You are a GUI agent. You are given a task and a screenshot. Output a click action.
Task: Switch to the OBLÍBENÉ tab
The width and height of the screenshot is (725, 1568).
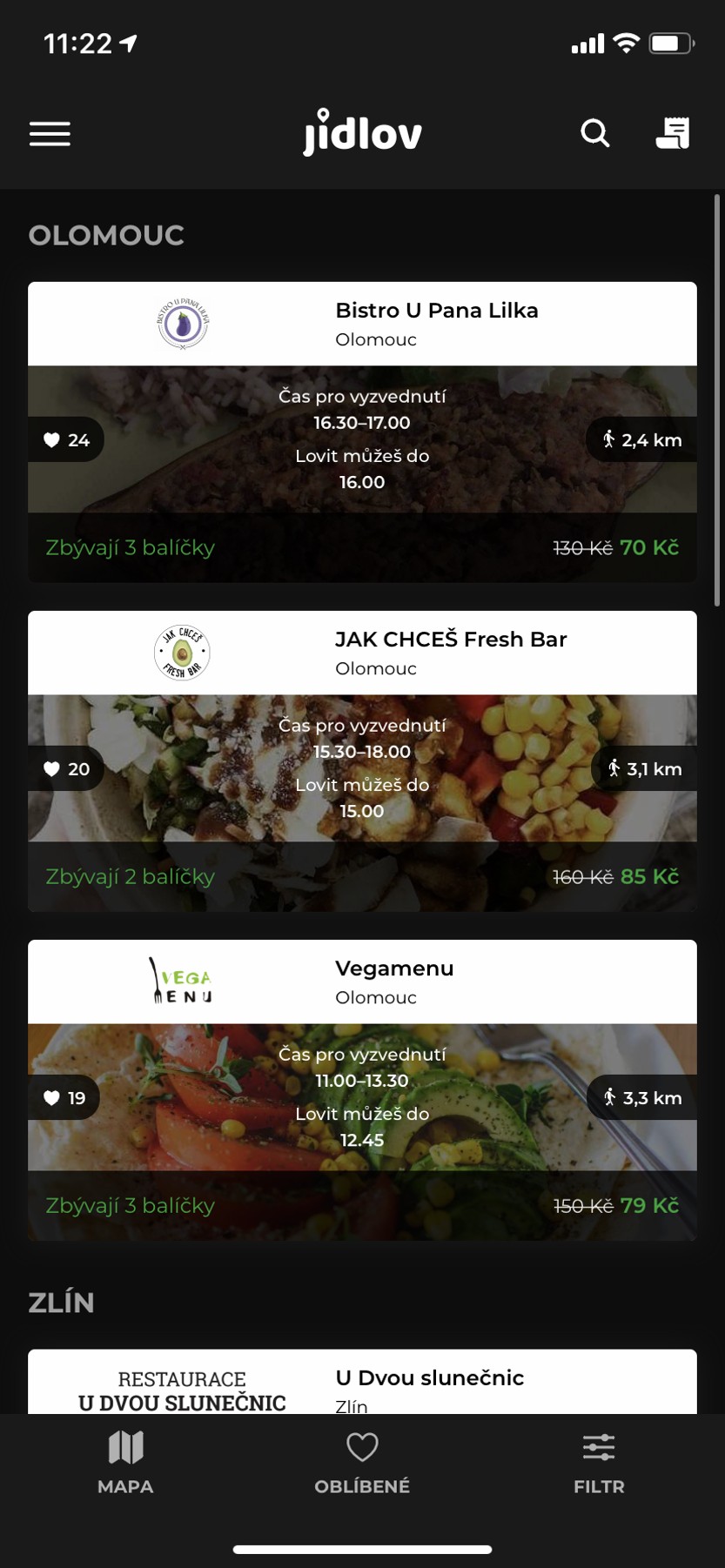pyautogui.click(x=362, y=1463)
